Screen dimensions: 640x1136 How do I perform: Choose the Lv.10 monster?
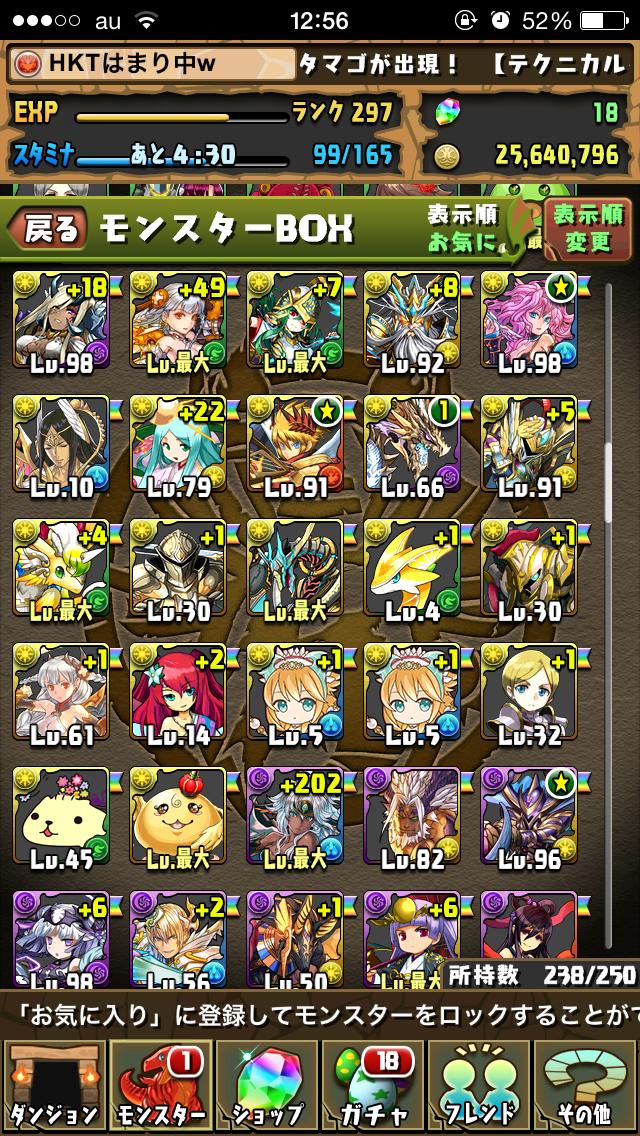pyautogui.click(x=62, y=445)
